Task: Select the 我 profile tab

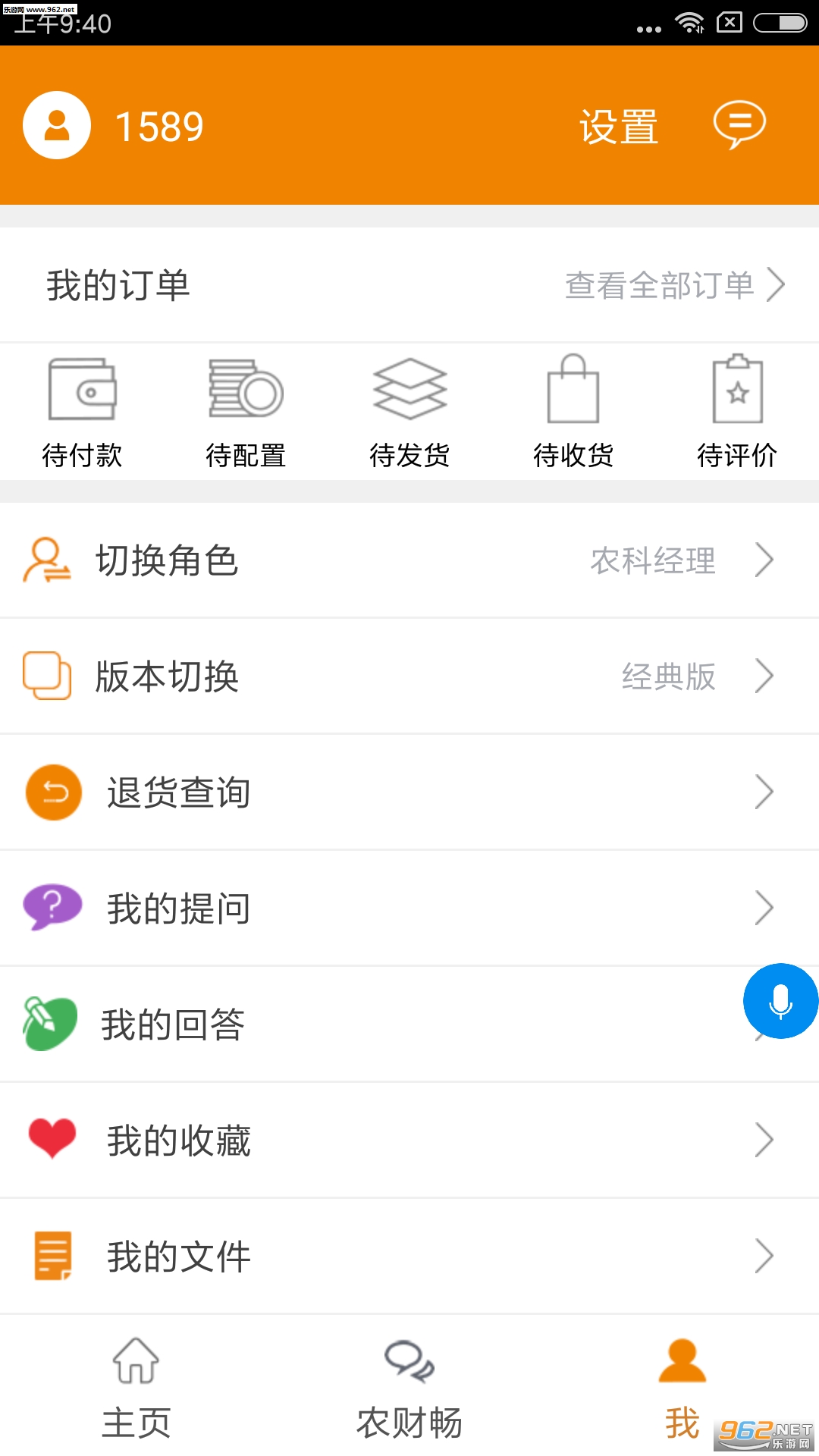Action: click(x=682, y=1388)
